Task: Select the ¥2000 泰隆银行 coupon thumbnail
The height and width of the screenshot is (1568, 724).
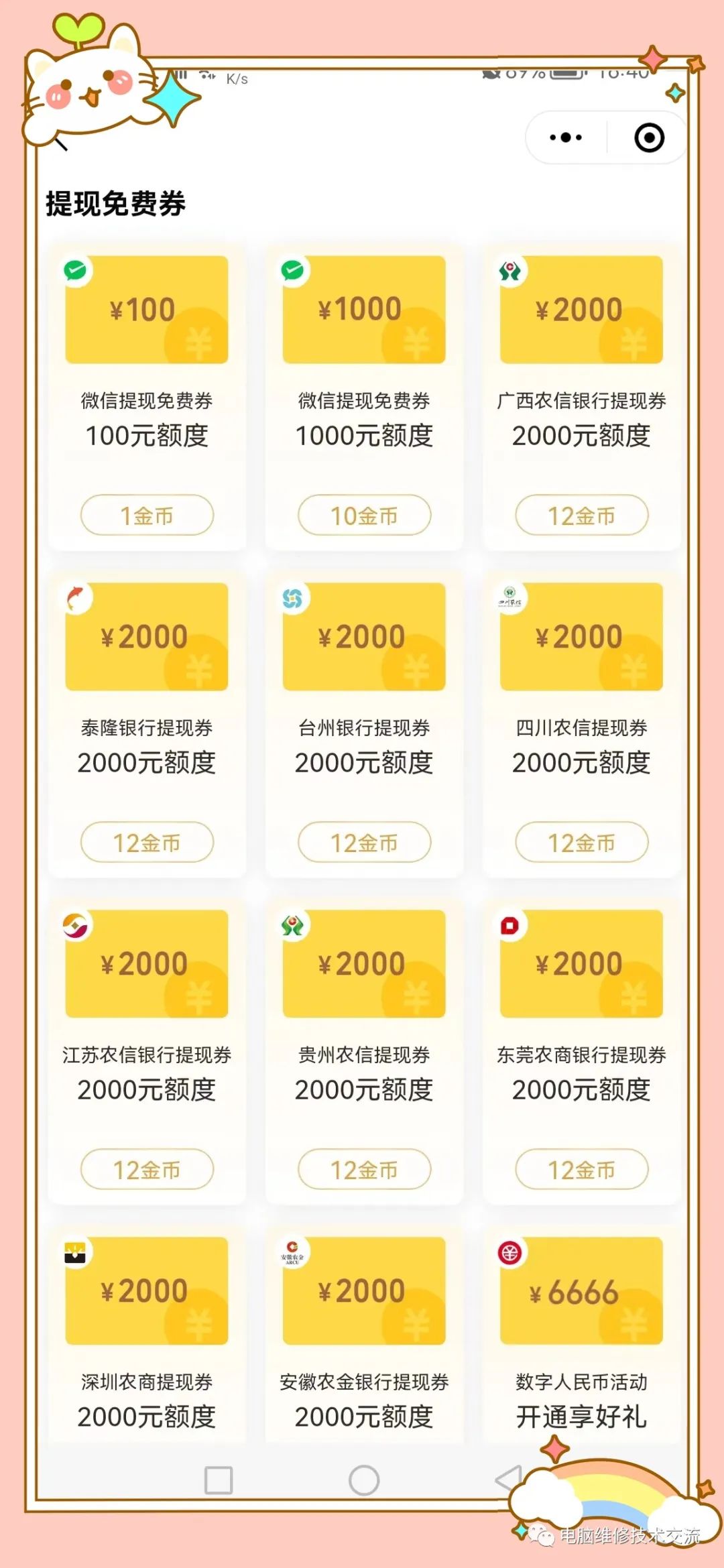Action: (147, 636)
